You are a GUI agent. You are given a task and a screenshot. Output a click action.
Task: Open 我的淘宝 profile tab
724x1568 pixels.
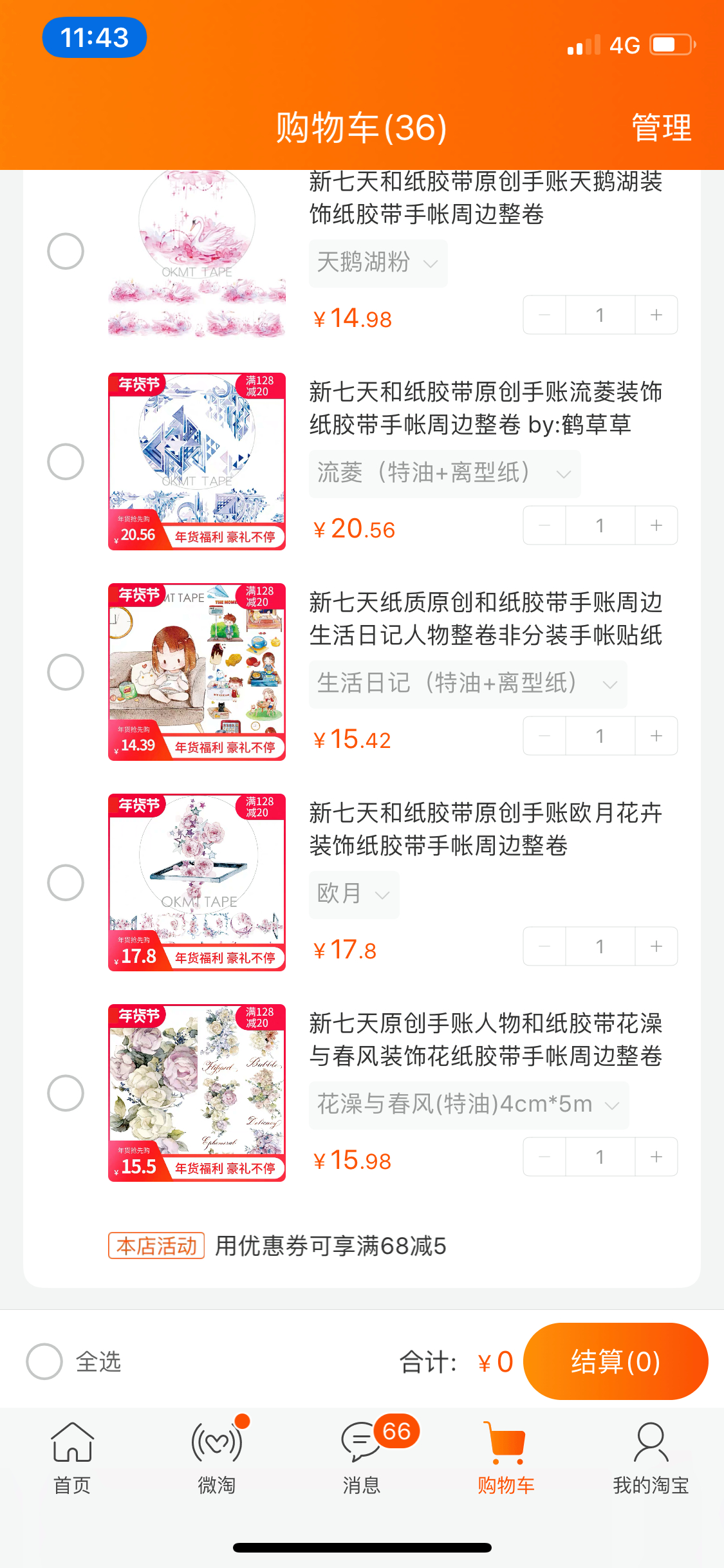point(651,1459)
